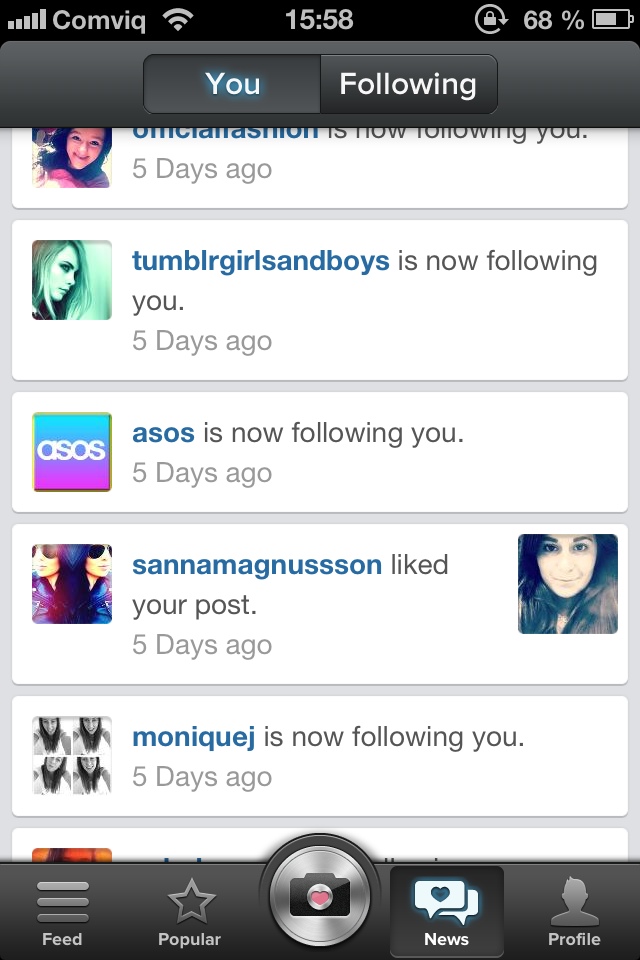Tap the asos profile picture

click(72, 452)
